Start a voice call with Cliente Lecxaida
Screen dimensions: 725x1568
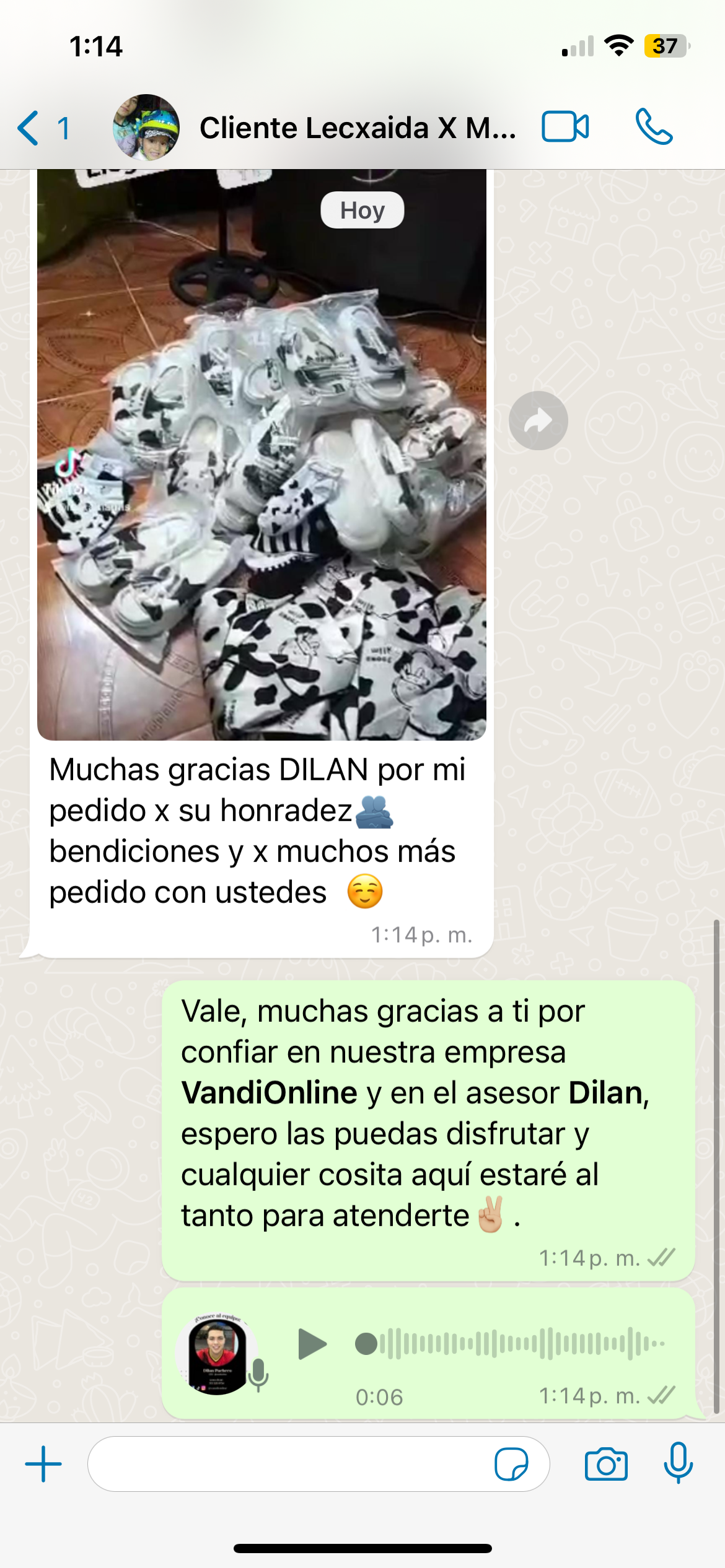coord(653,127)
